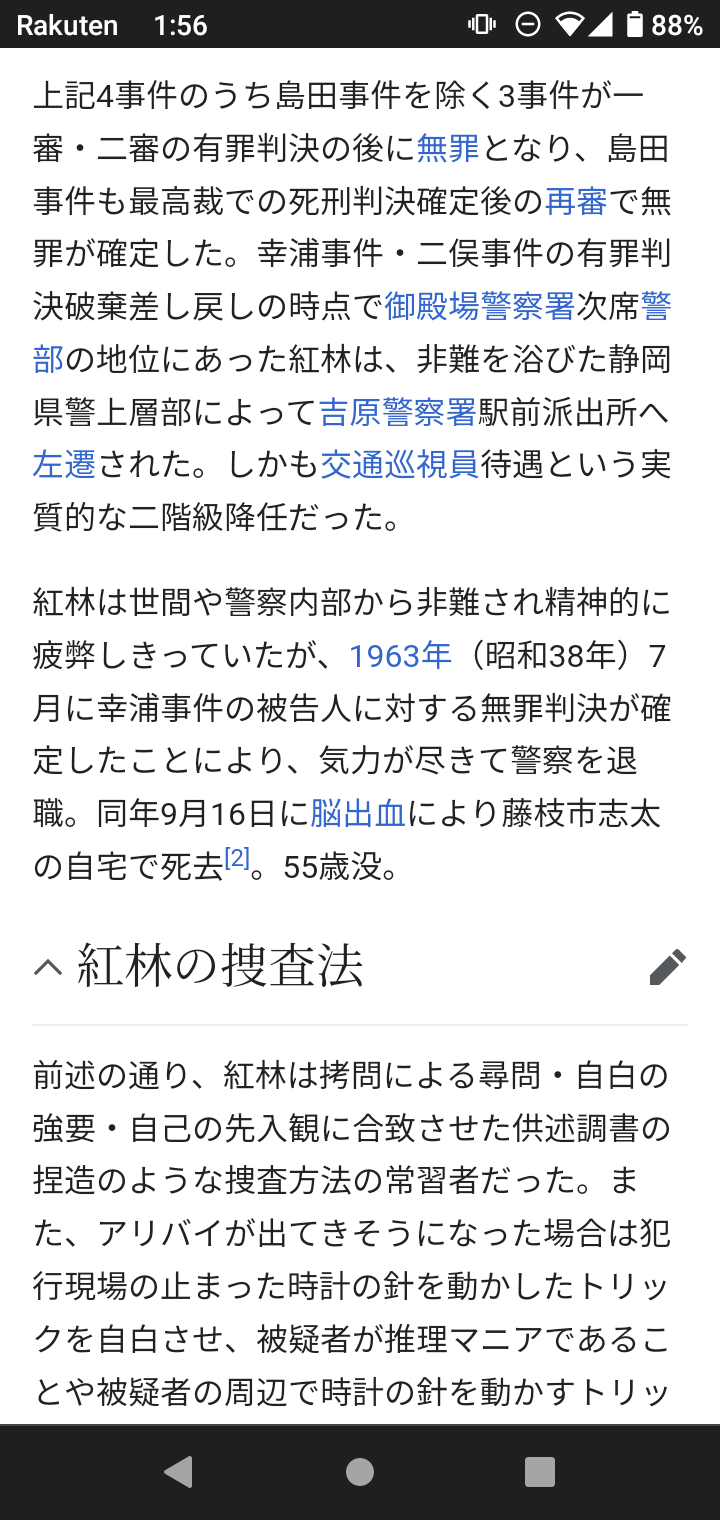Open footnote reference [2]
Screen dimensions: 720x1520
pyautogui.click(x=237, y=858)
